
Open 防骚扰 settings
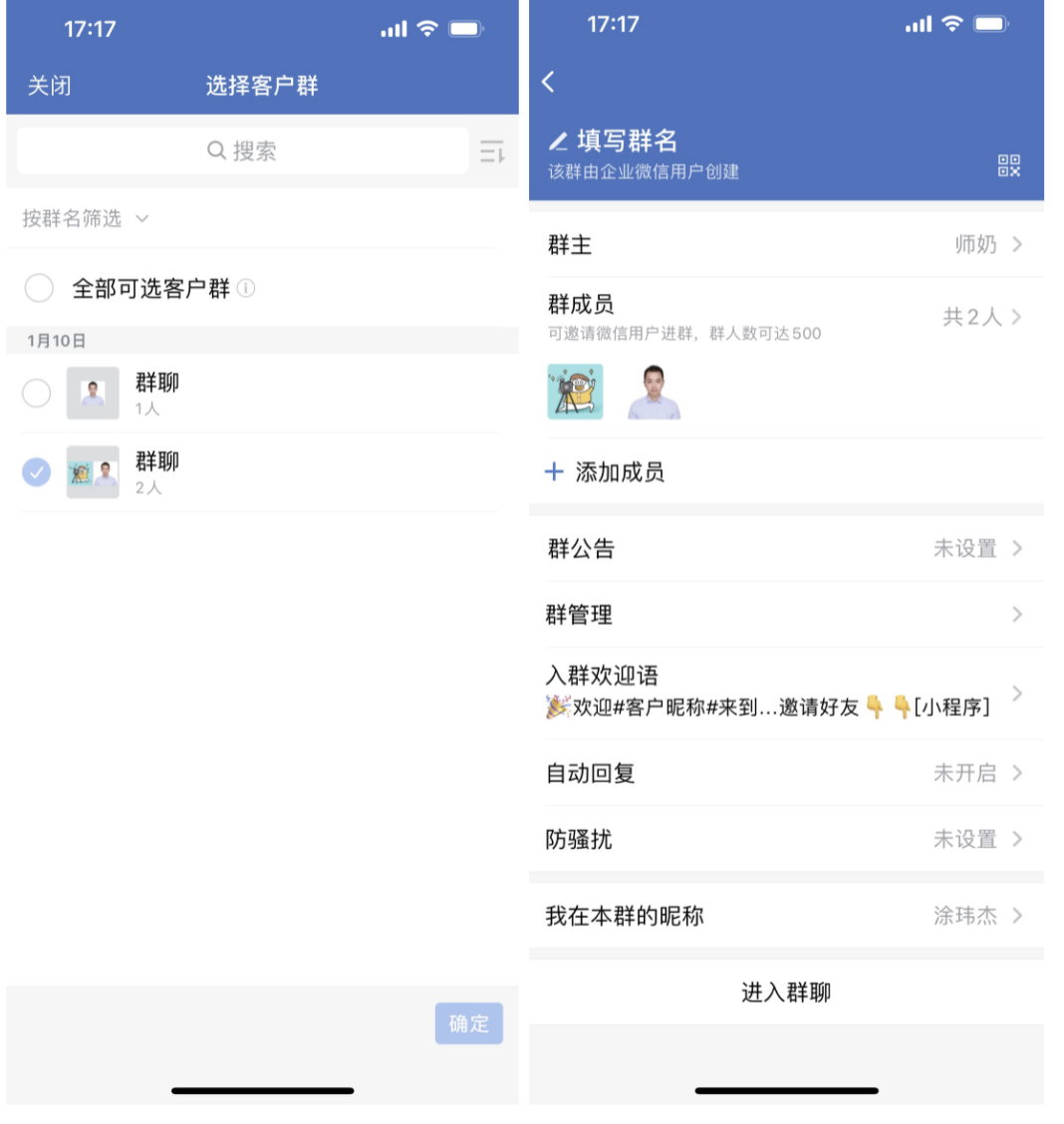(785, 839)
